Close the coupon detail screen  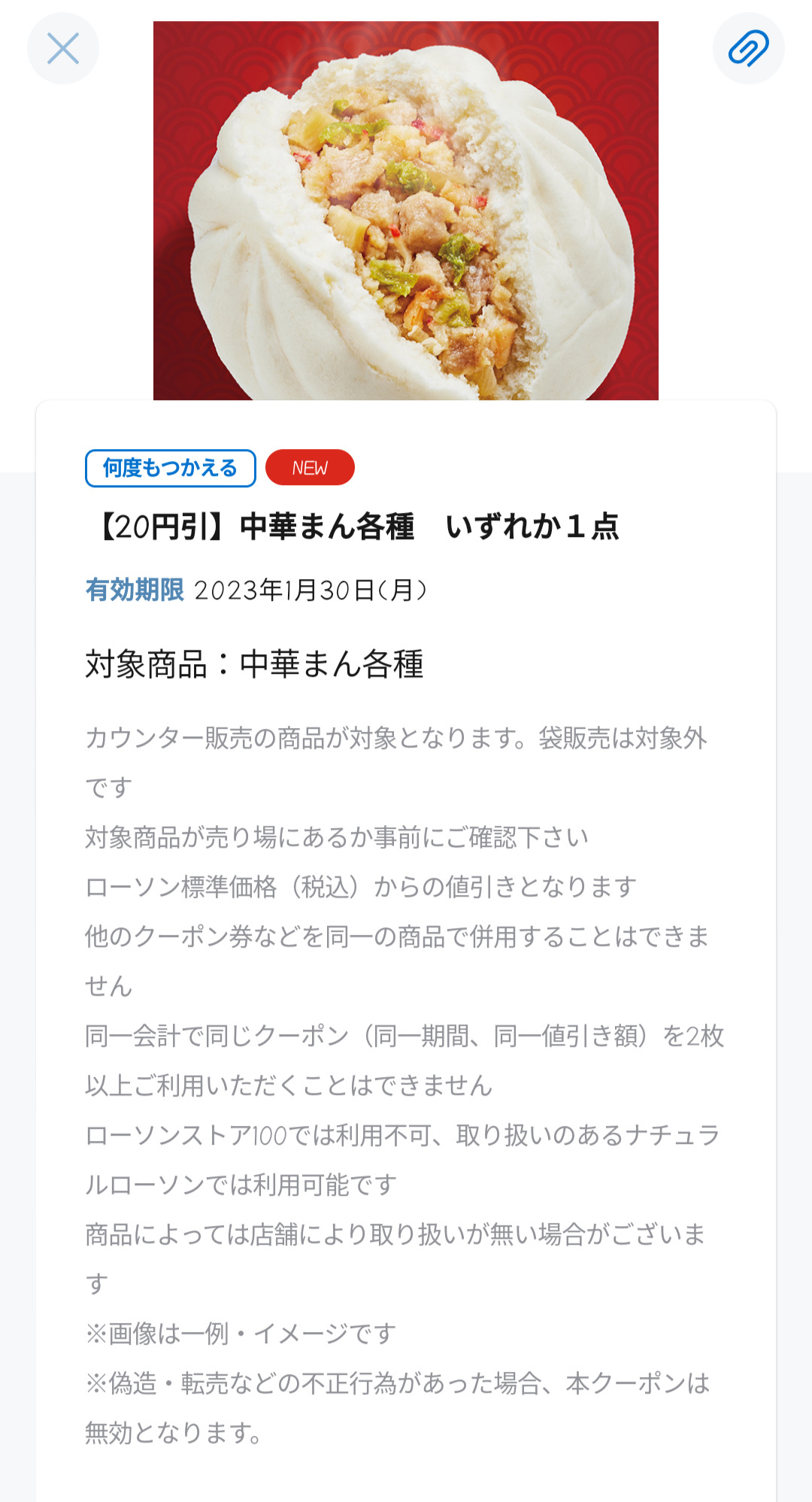click(63, 48)
